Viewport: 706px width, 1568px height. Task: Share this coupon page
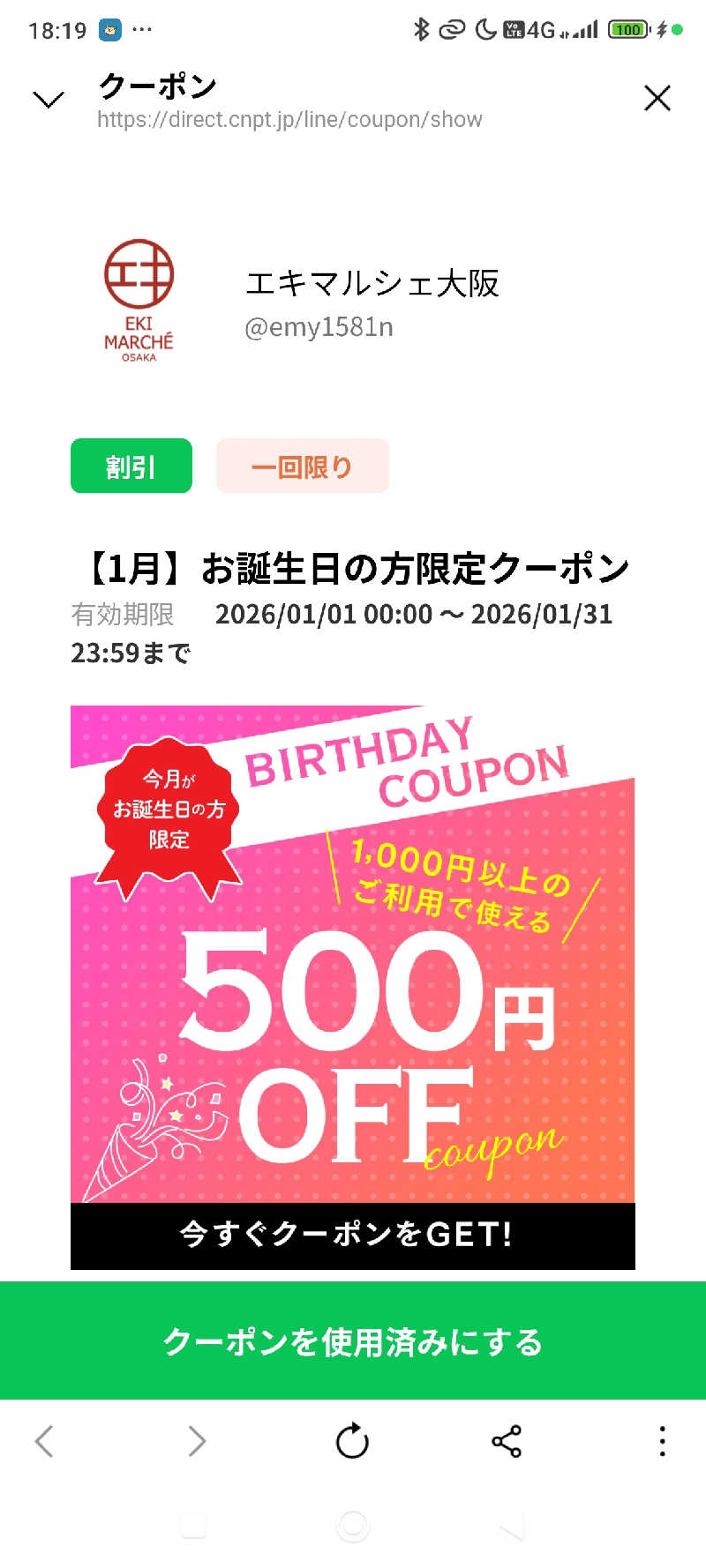click(507, 1442)
